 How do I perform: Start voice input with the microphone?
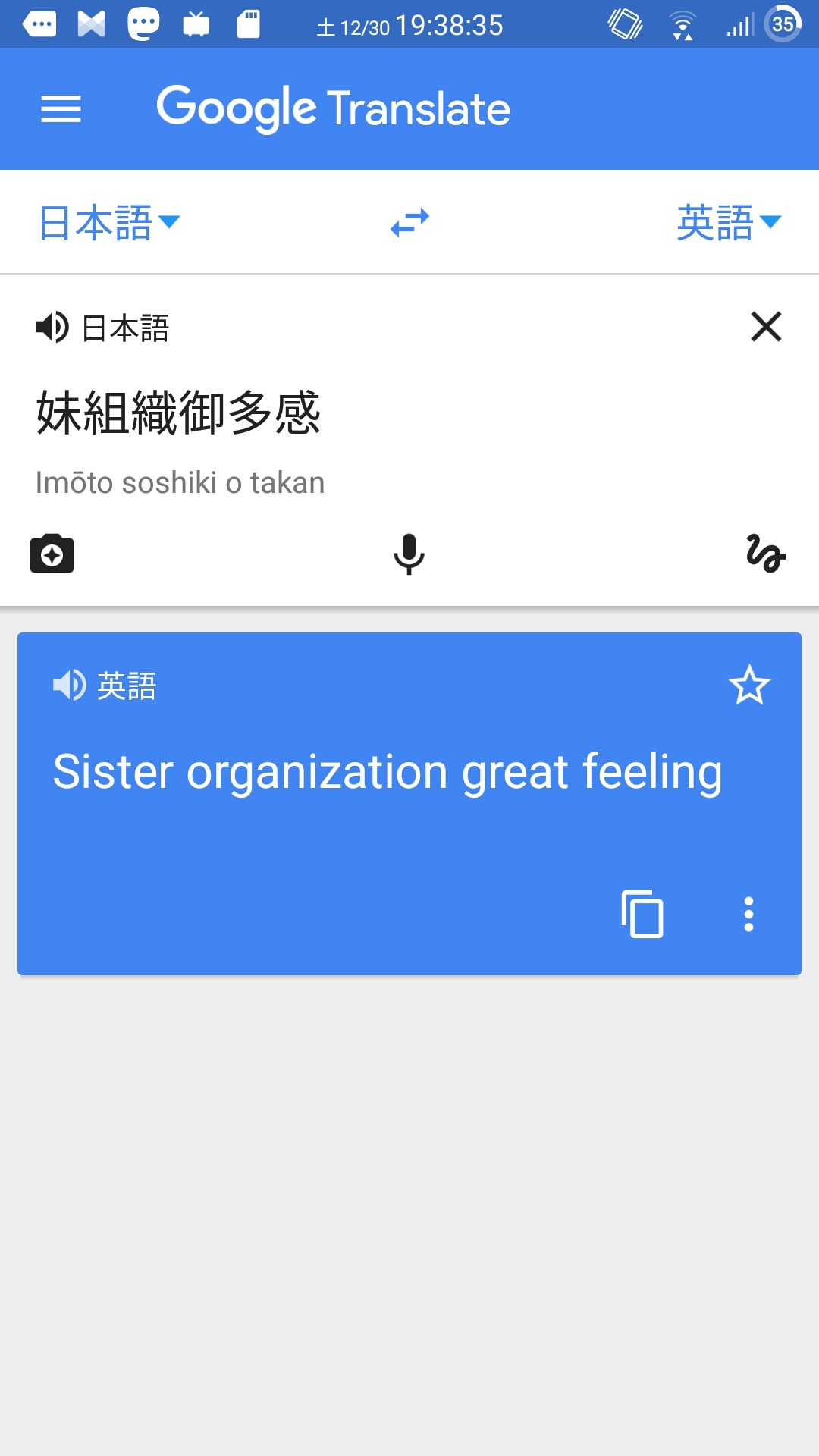[x=409, y=554]
